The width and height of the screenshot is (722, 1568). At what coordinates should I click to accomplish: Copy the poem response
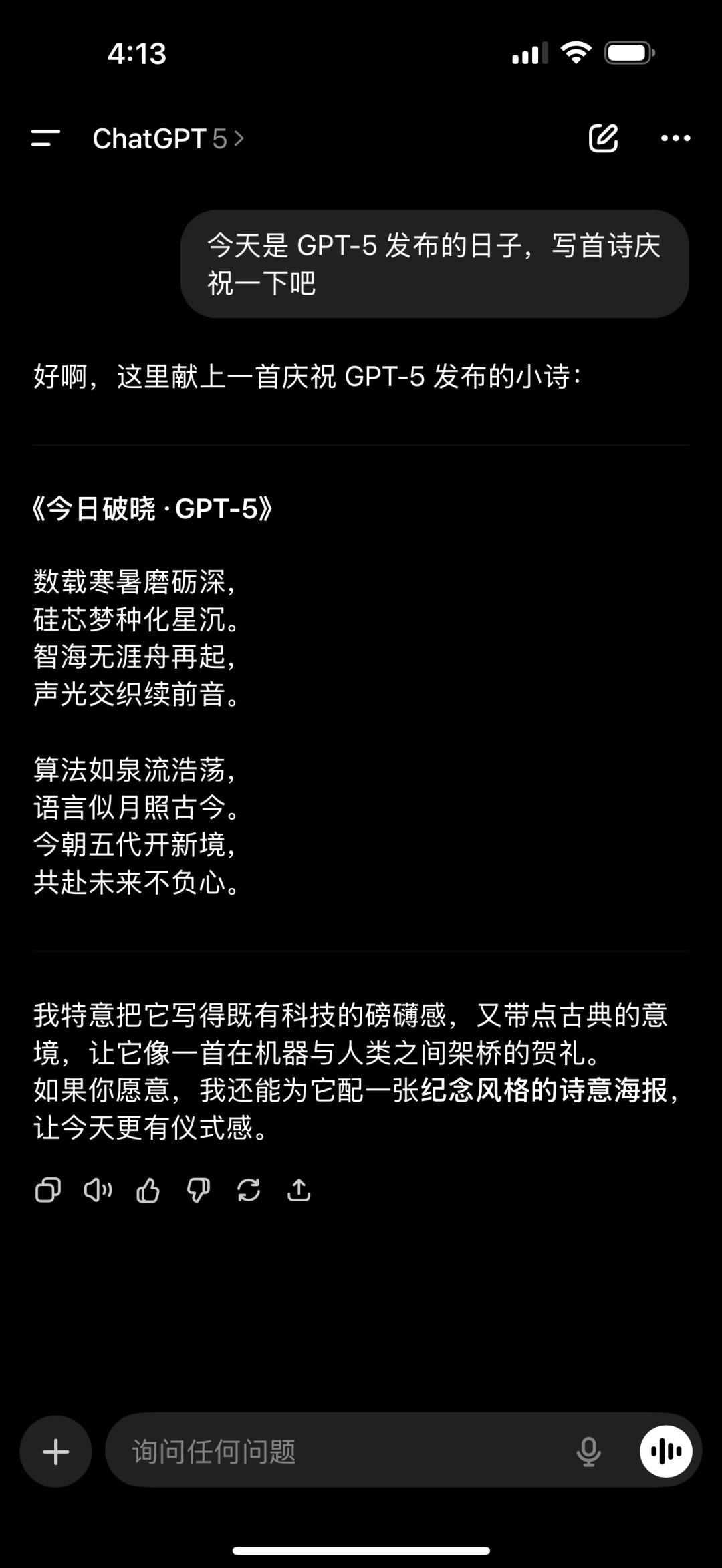pyautogui.click(x=47, y=1190)
